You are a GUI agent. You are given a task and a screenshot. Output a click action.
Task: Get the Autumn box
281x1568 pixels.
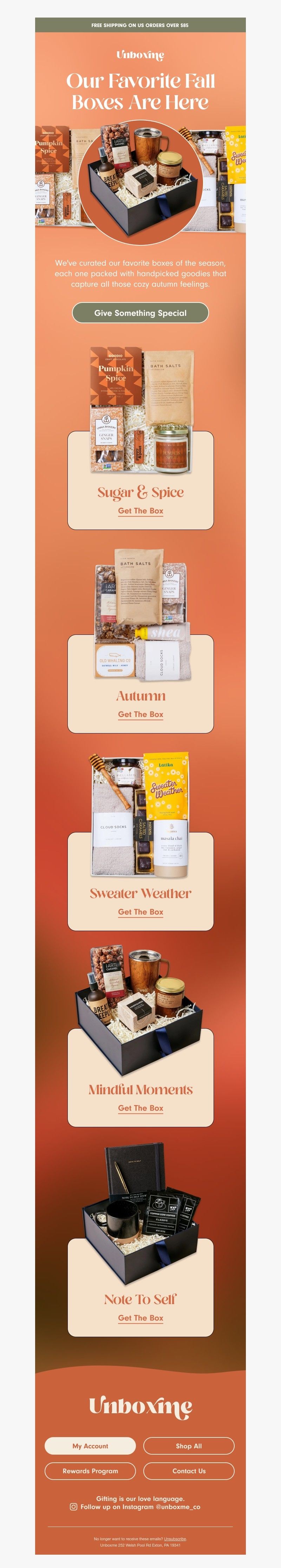140,714
